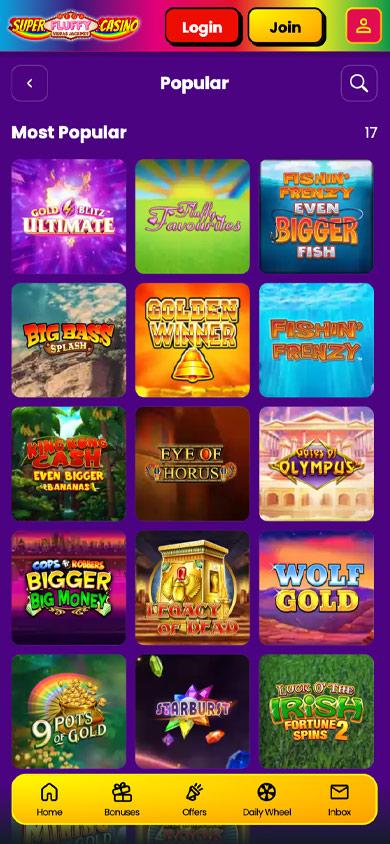Select the Wolf Gold game
Viewport: 390px width, 844px height.
click(316, 588)
